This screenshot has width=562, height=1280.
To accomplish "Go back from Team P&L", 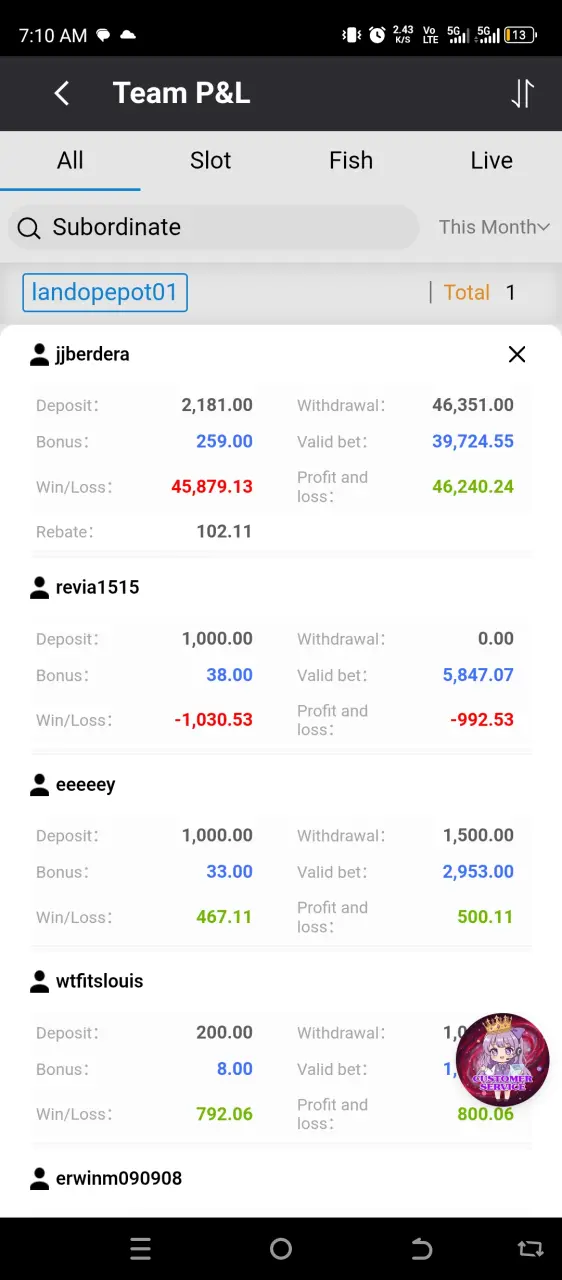I will pyautogui.click(x=61, y=93).
